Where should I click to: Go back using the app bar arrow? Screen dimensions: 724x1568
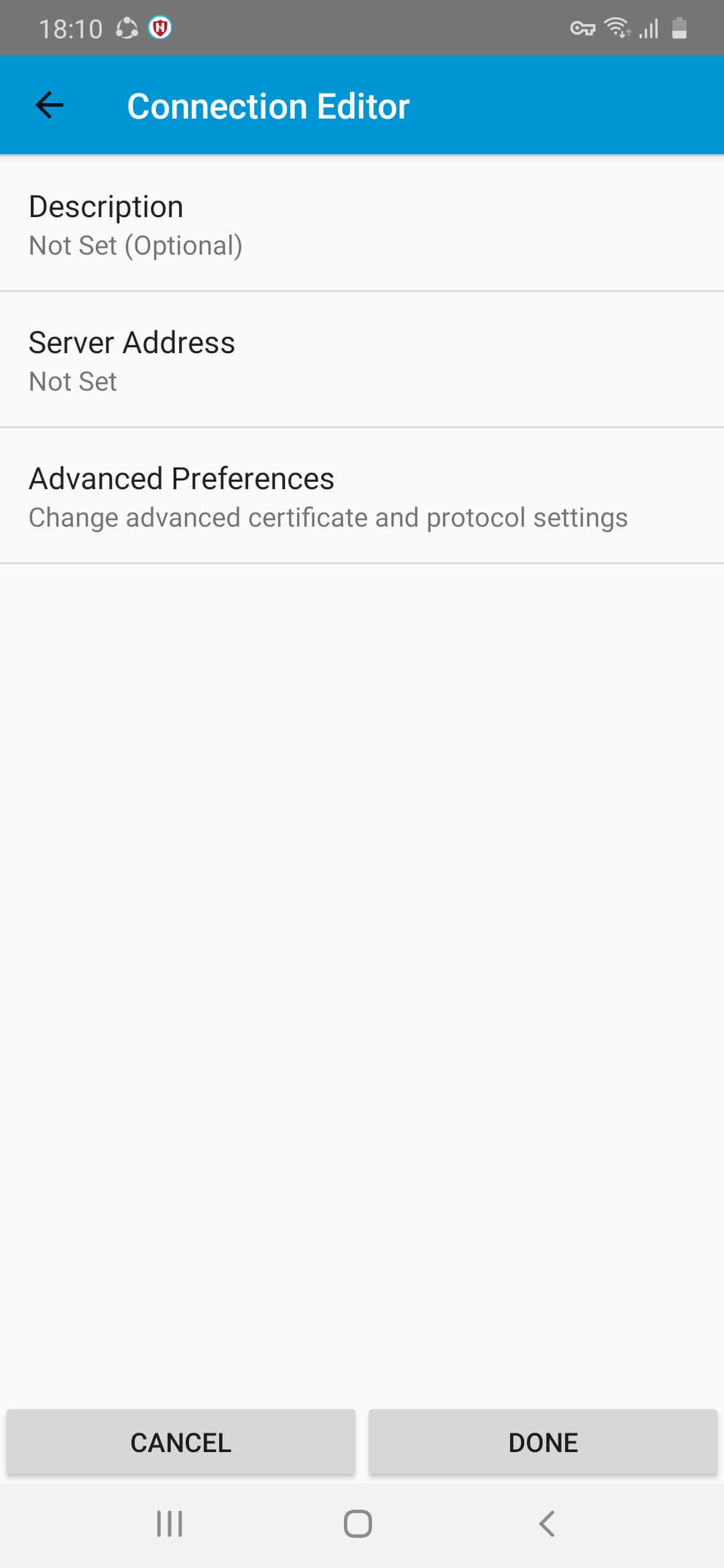point(50,105)
